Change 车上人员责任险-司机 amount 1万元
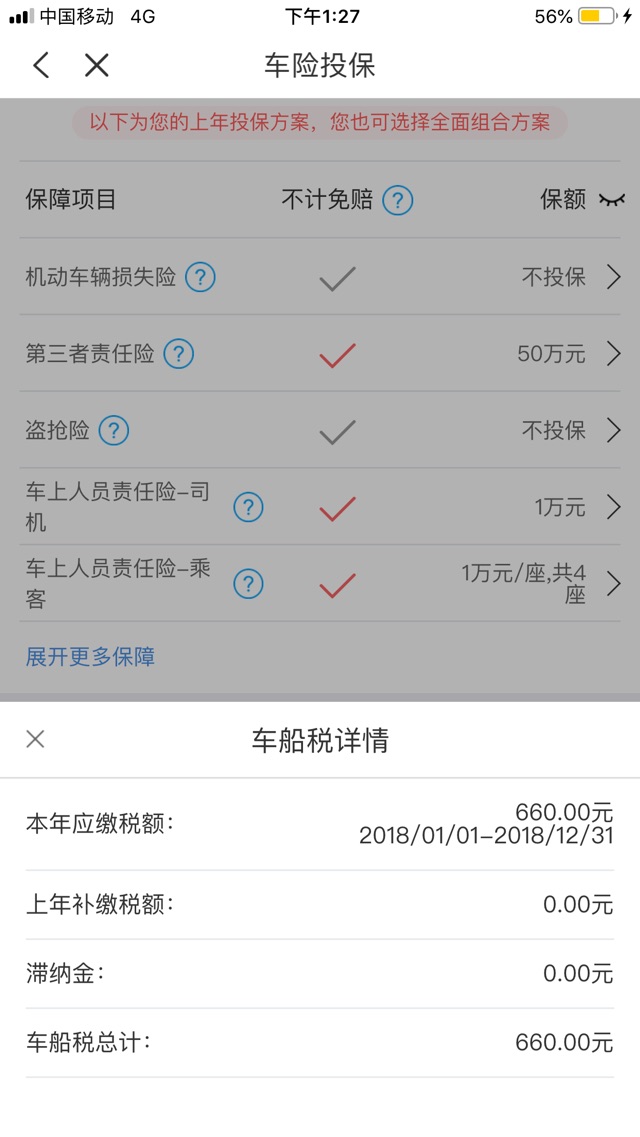 [x=576, y=507]
